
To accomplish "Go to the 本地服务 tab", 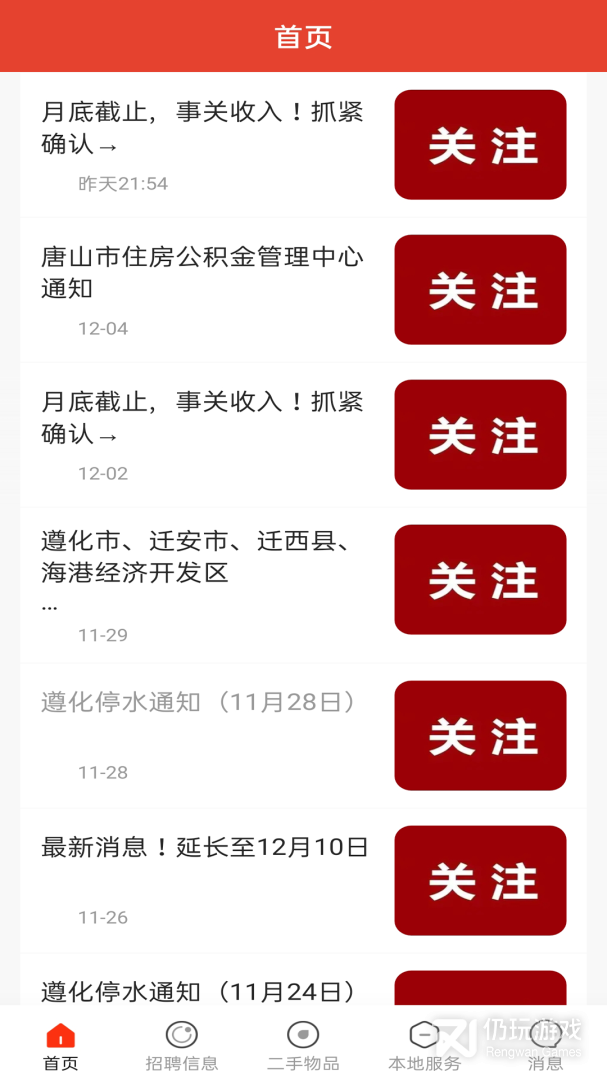I will [424, 1045].
